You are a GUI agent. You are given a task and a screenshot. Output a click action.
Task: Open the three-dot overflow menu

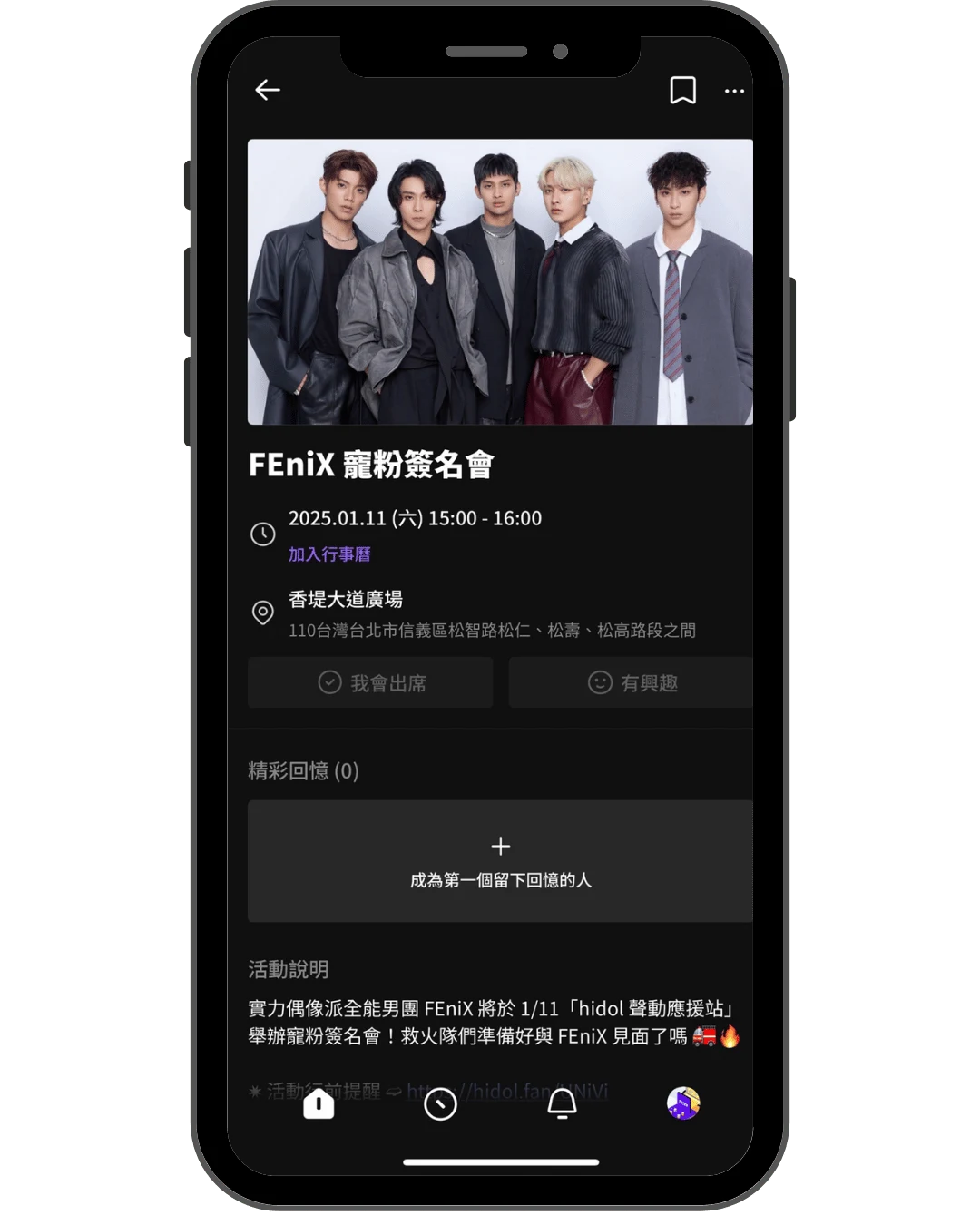tap(734, 91)
